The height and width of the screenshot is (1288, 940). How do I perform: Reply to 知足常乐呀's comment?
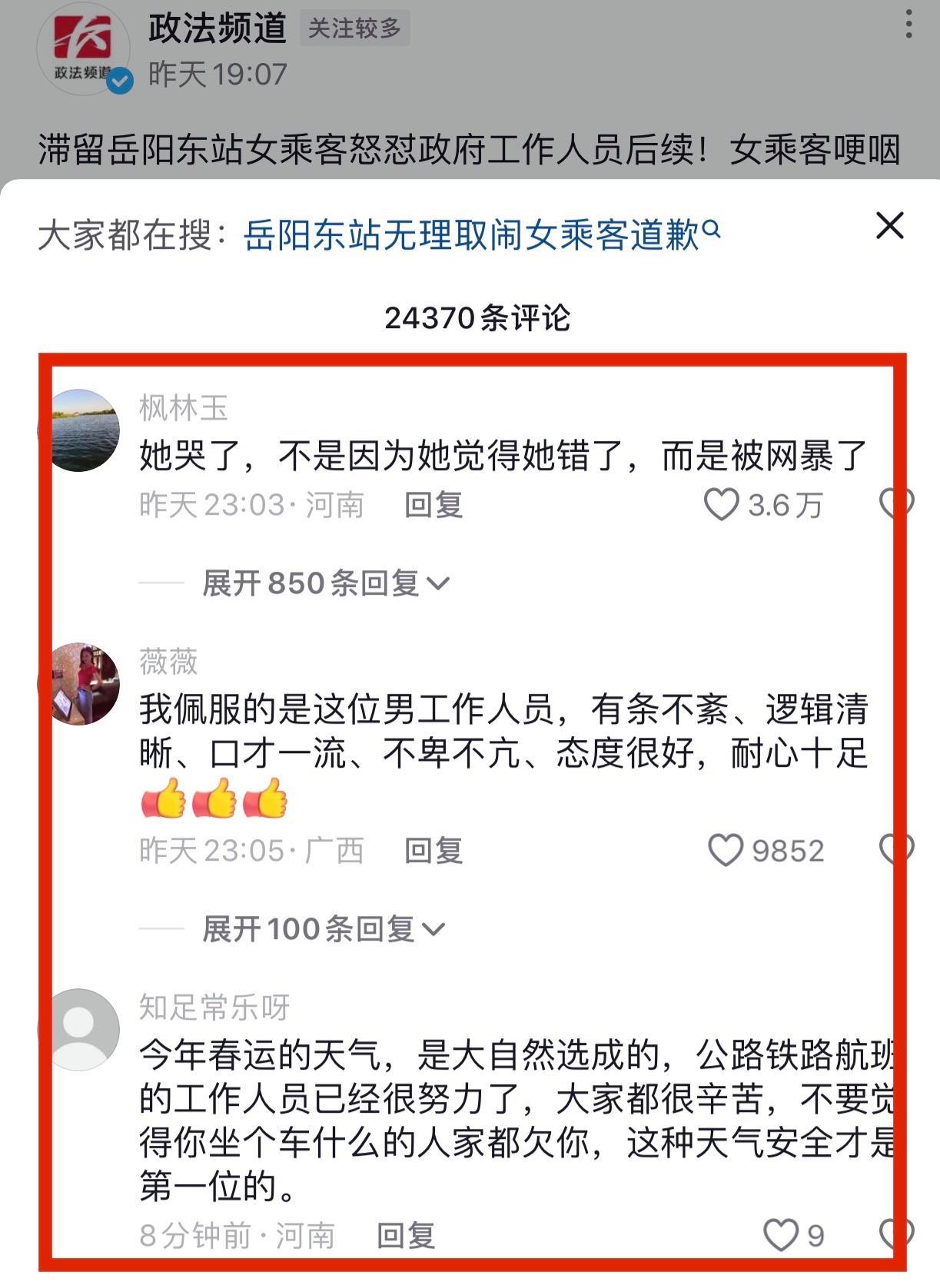coord(406,1235)
